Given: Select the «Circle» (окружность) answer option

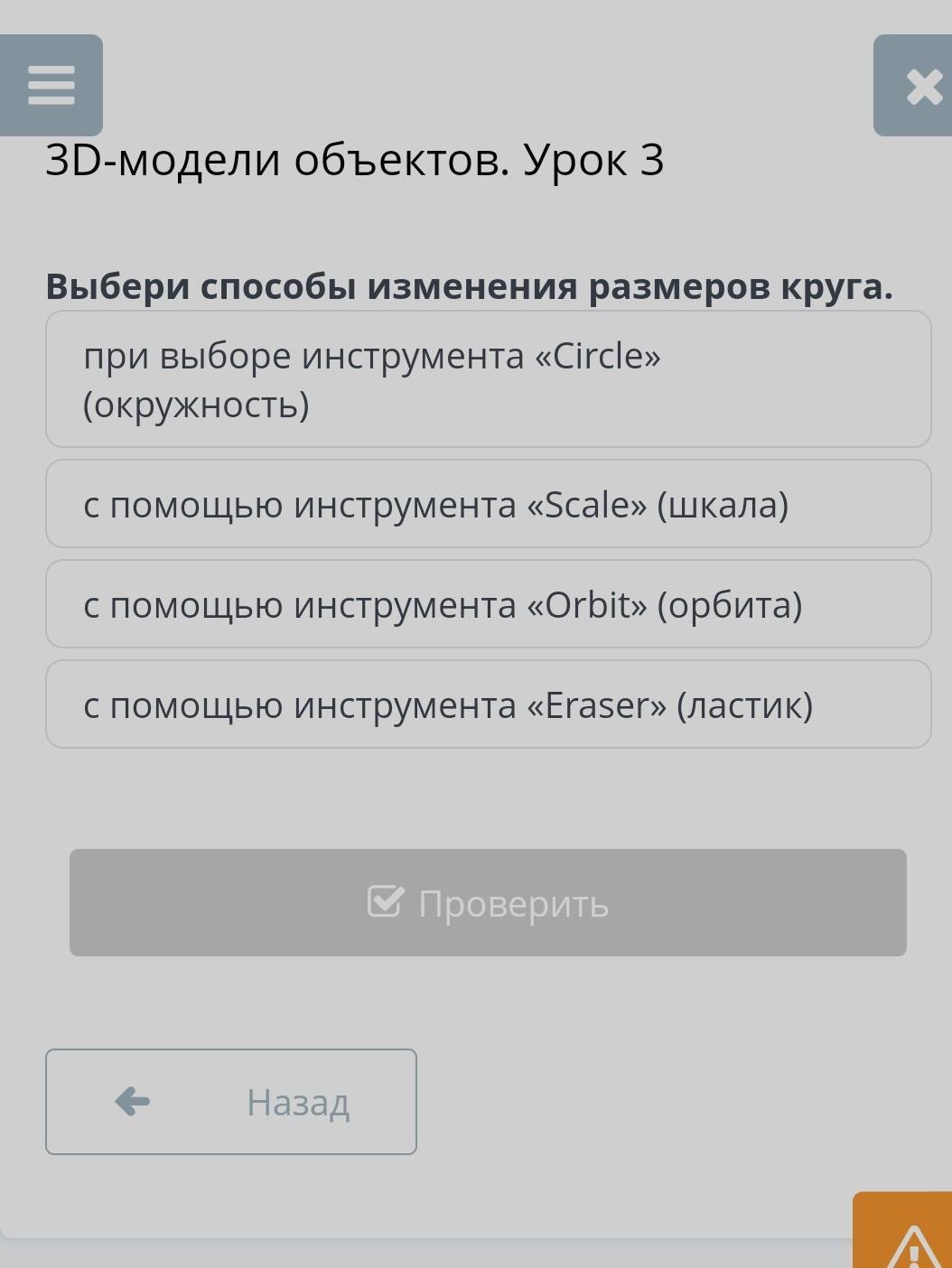Looking at the screenshot, I should click(488, 379).
